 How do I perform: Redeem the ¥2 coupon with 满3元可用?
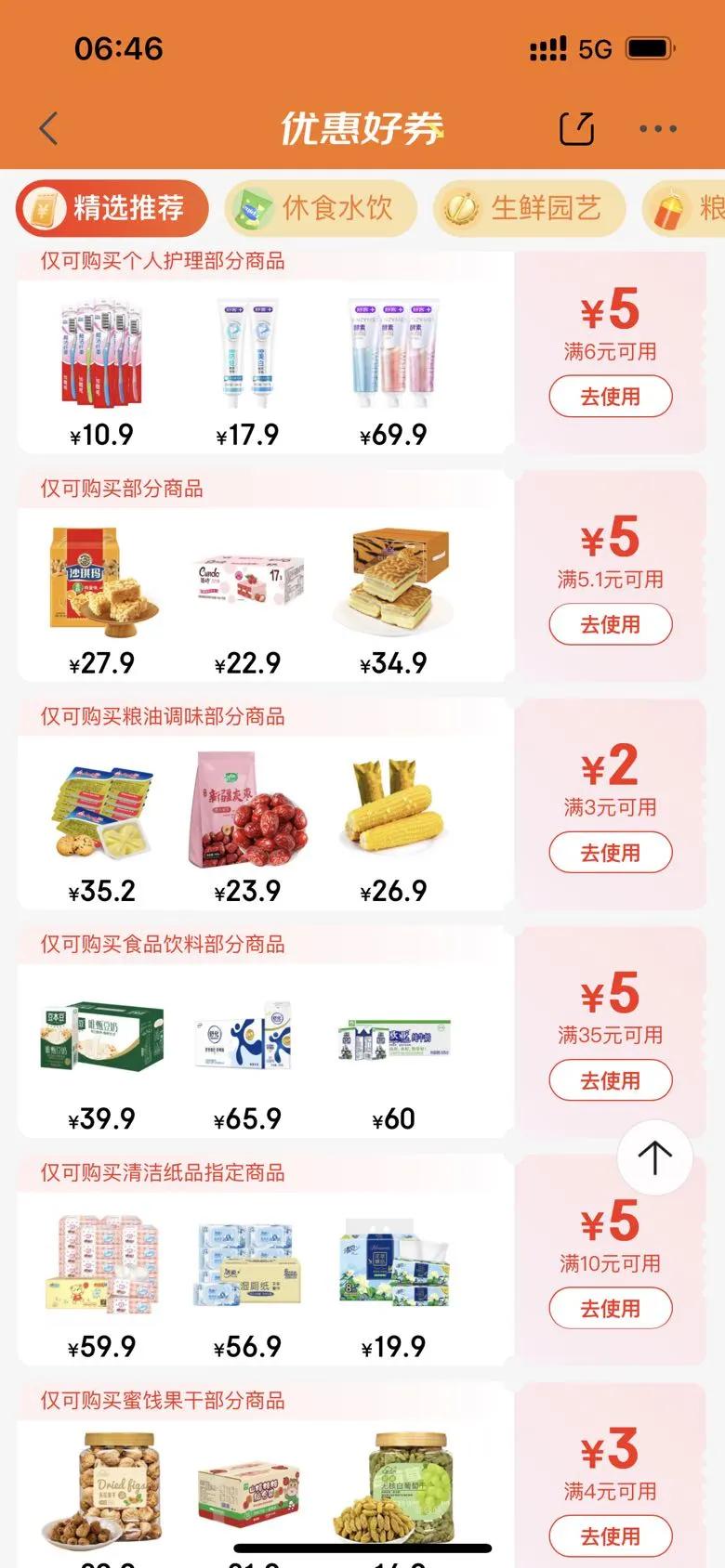coord(610,853)
